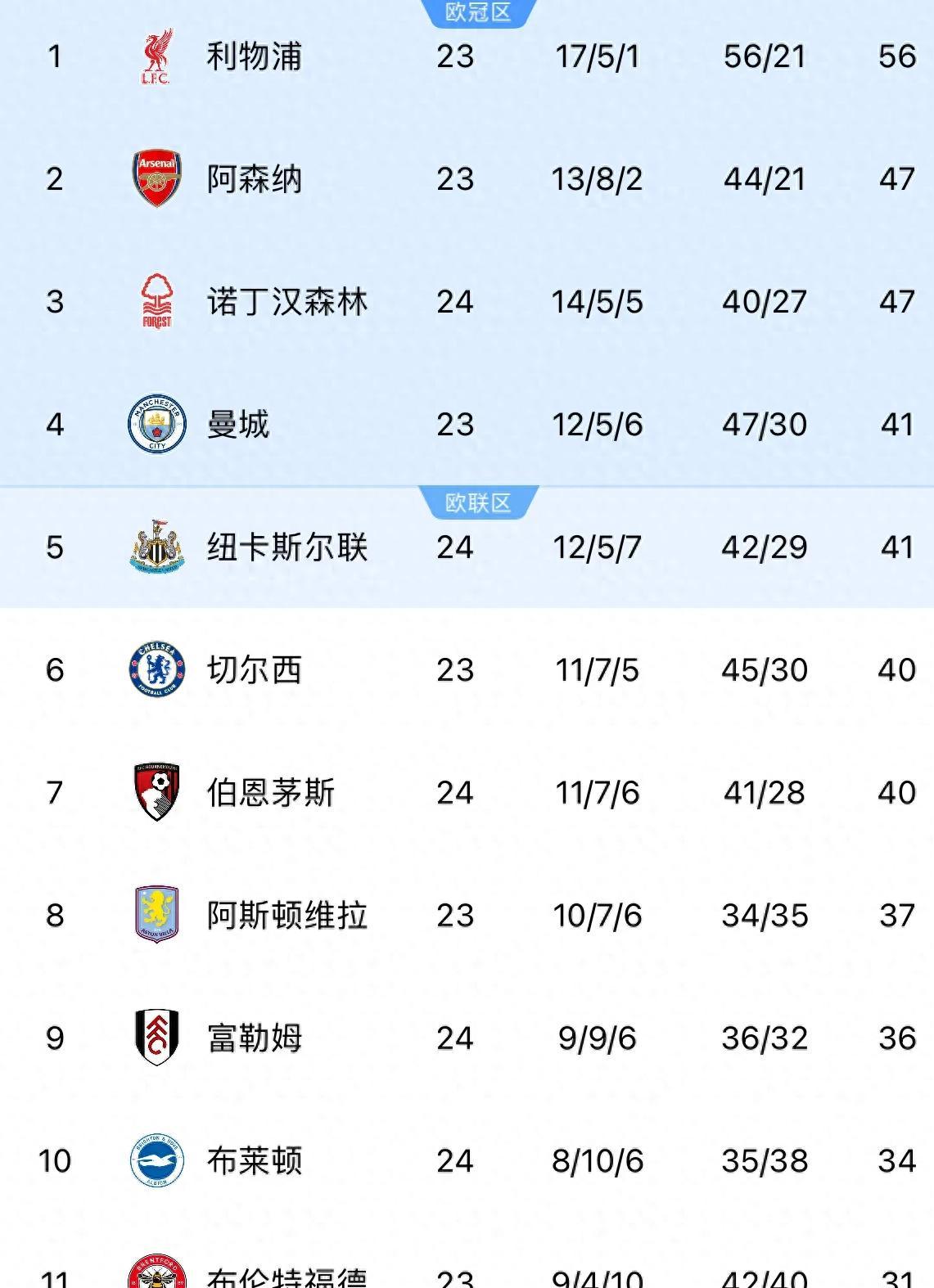Open the 利物浦 team page

pyautogui.click(x=254, y=57)
